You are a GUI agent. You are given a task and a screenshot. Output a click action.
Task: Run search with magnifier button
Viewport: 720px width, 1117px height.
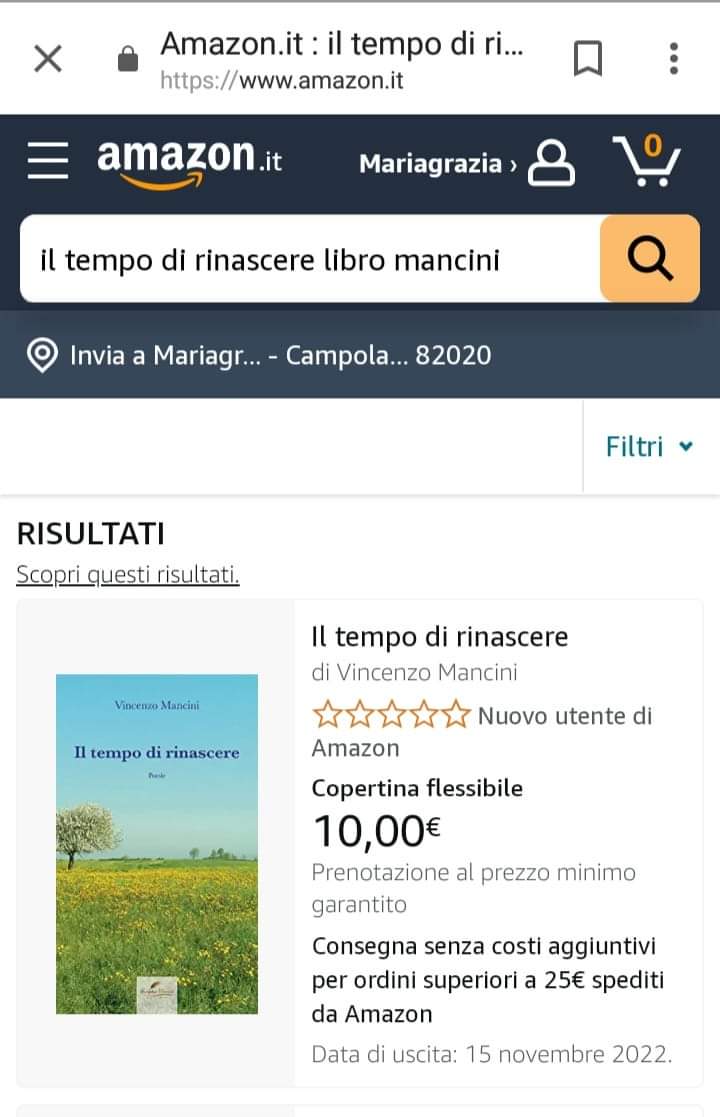649,259
